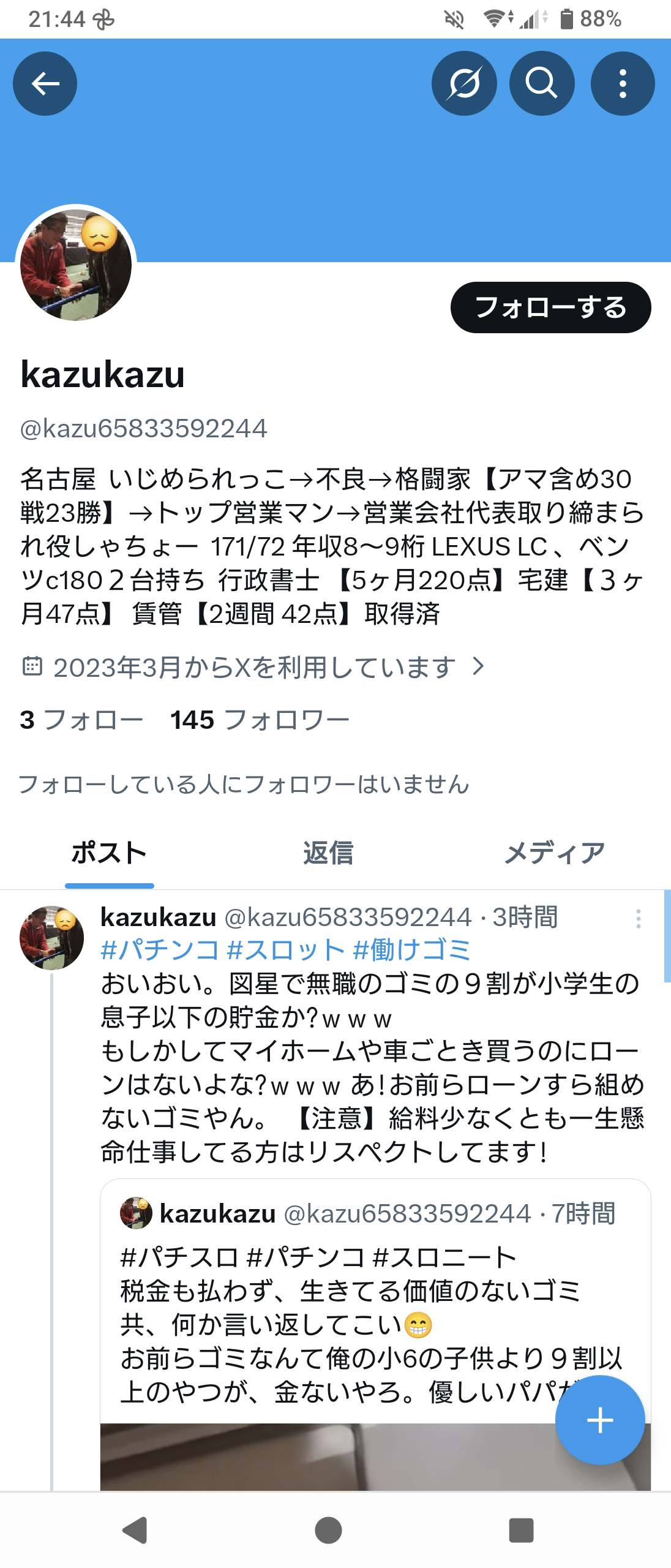This screenshot has height=1568, width=671.
Task: Tap the Grok slash-circle icon in the header
Action: click(464, 84)
